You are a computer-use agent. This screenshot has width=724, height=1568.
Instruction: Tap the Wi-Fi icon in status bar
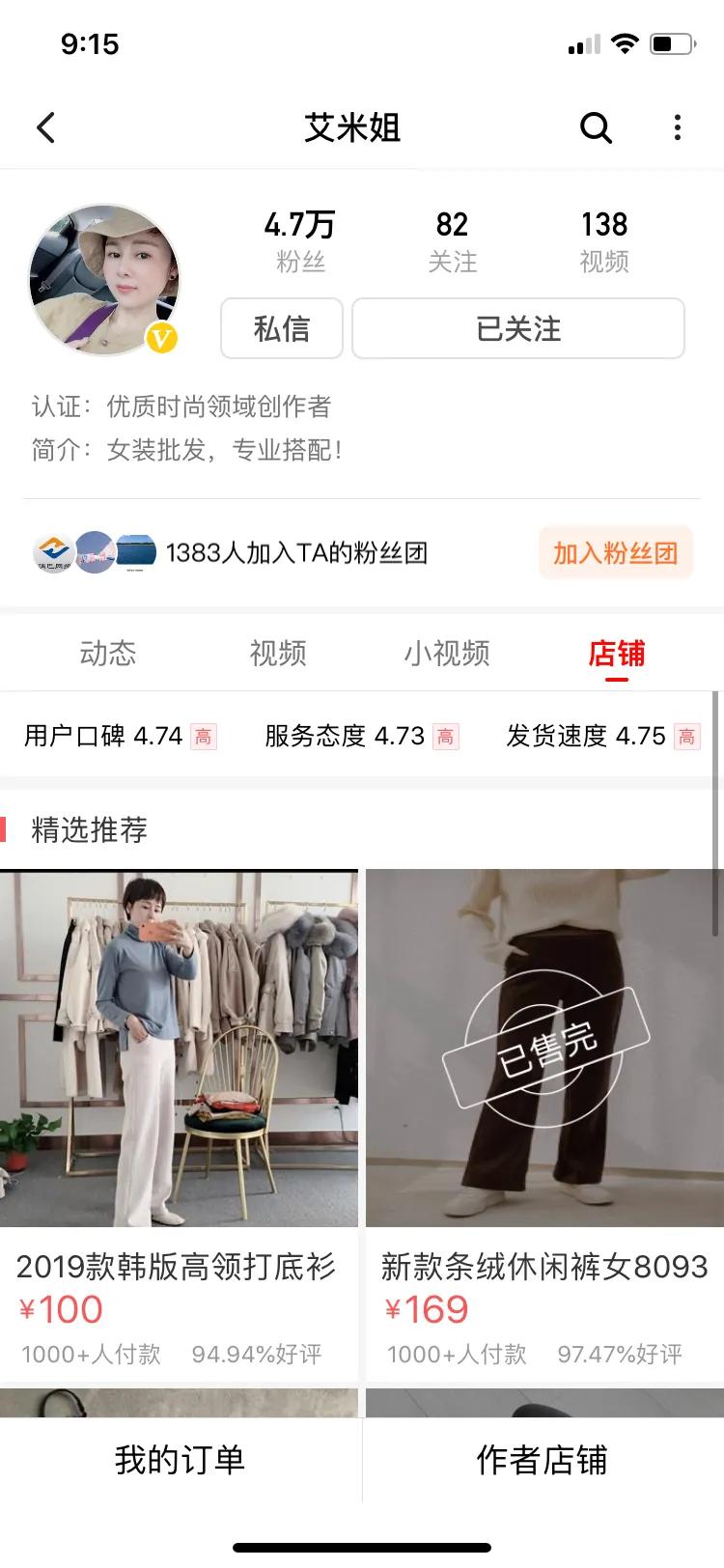point(624,42)
